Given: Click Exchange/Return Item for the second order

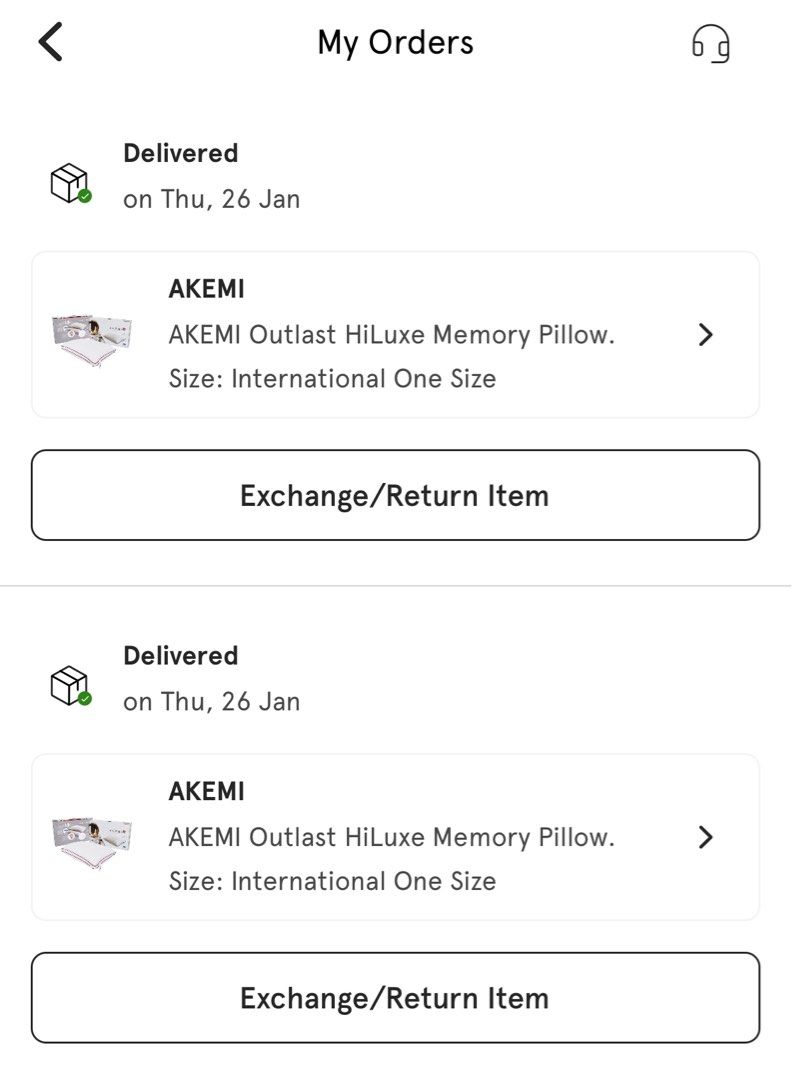Looking at the screenshot, I should tap(395, 997).
